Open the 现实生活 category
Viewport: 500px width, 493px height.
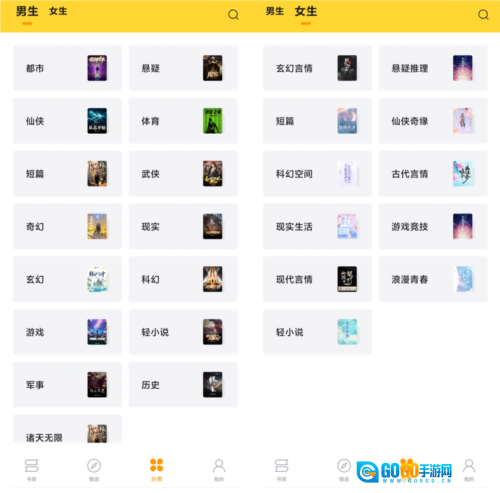[317, 226]
